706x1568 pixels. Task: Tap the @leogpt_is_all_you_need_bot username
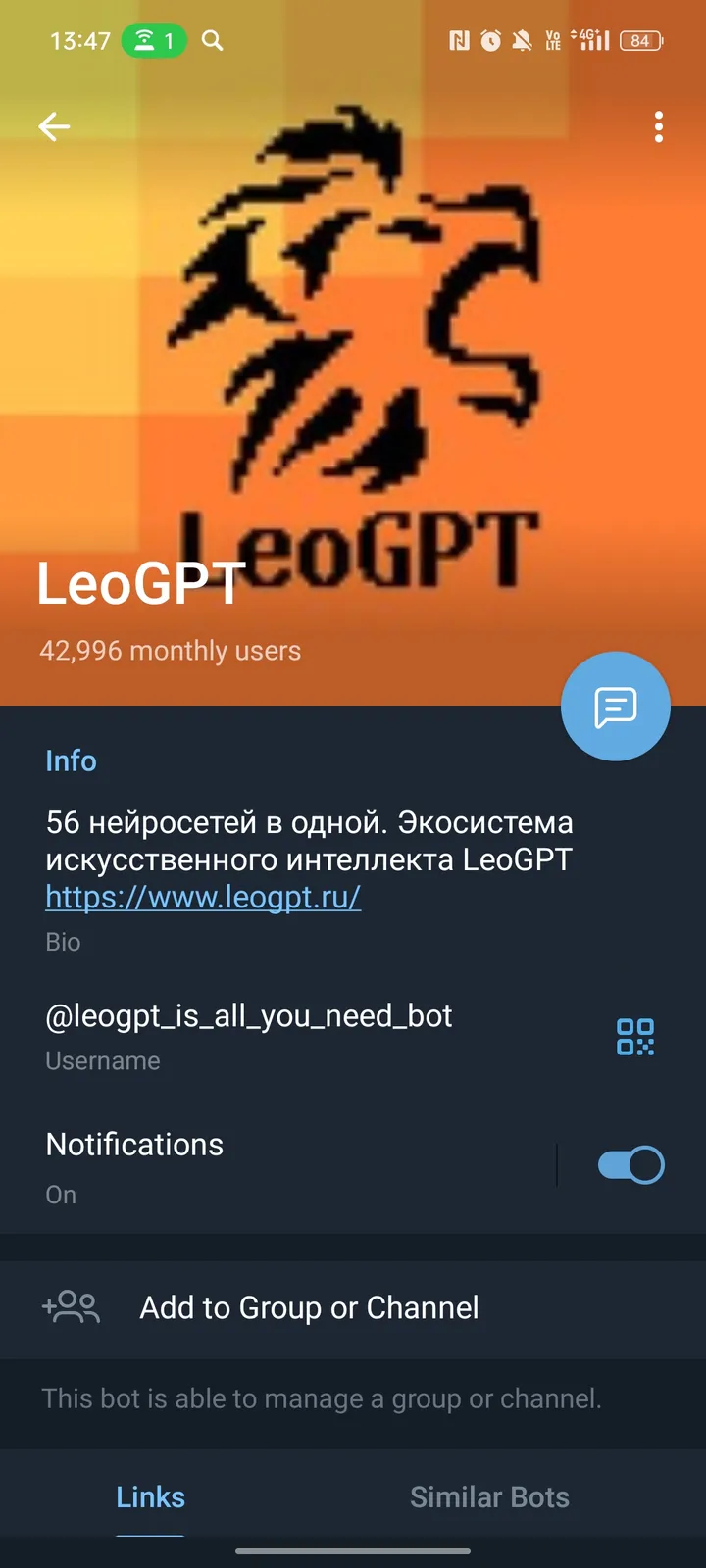(x=248, y=1015)
